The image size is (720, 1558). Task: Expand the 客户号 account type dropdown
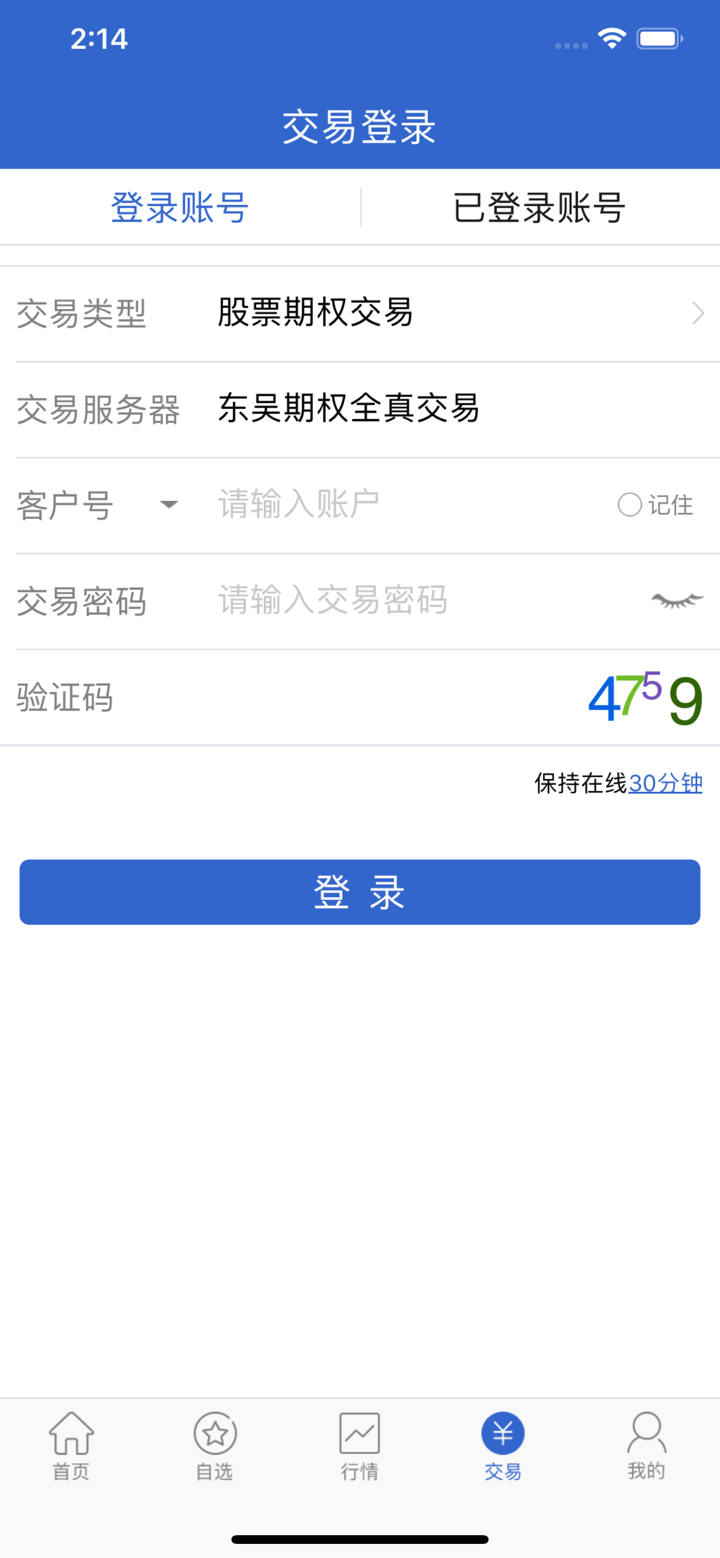click(169, 504)
